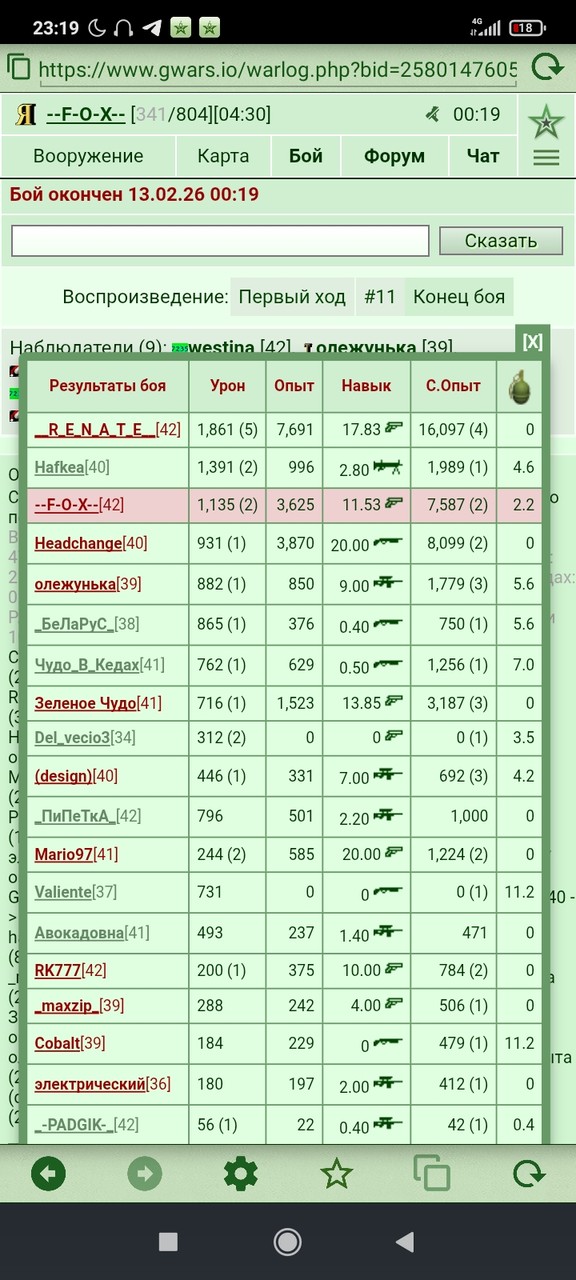Open the Карта tab
Image resolution: width=576 pixels, height=1280 pixels.
click(x=223, y=156)
